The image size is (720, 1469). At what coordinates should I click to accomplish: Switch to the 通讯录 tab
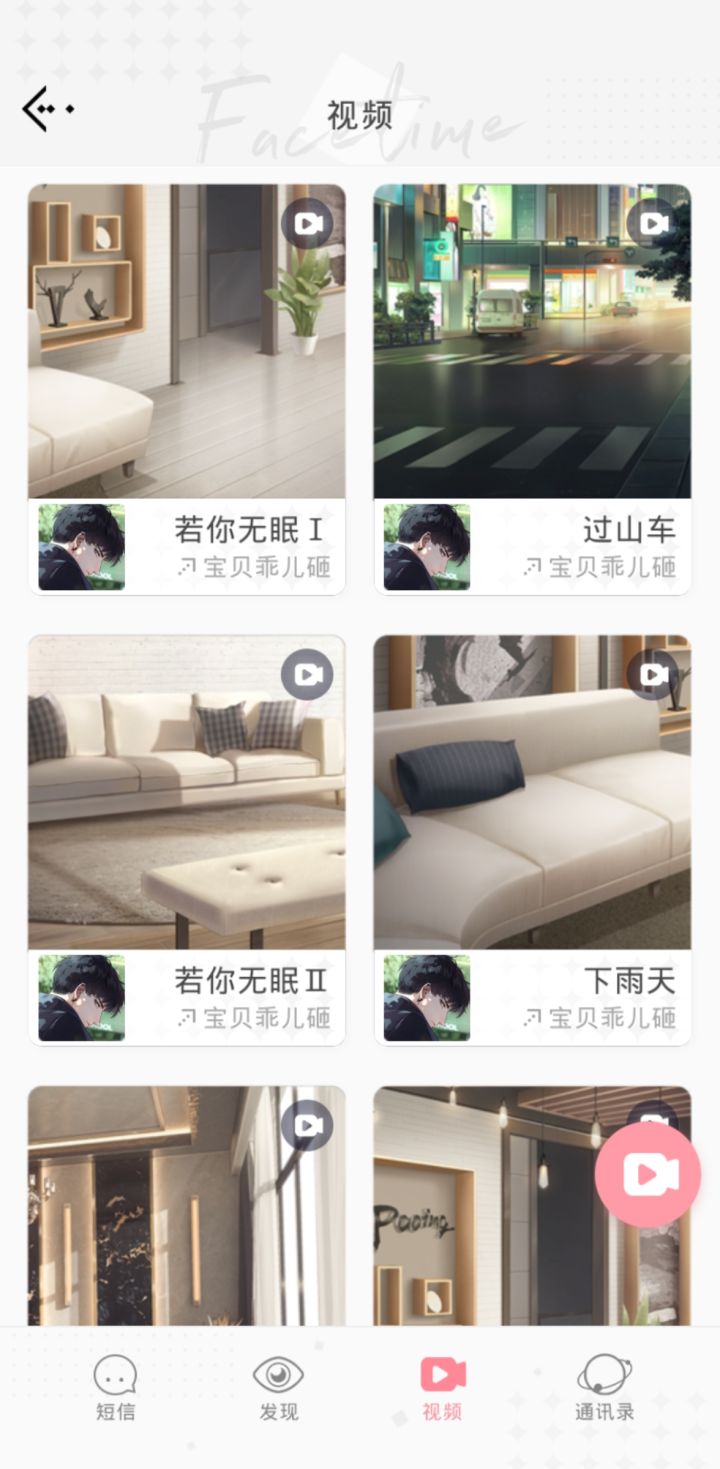(x=605, y=1387)
